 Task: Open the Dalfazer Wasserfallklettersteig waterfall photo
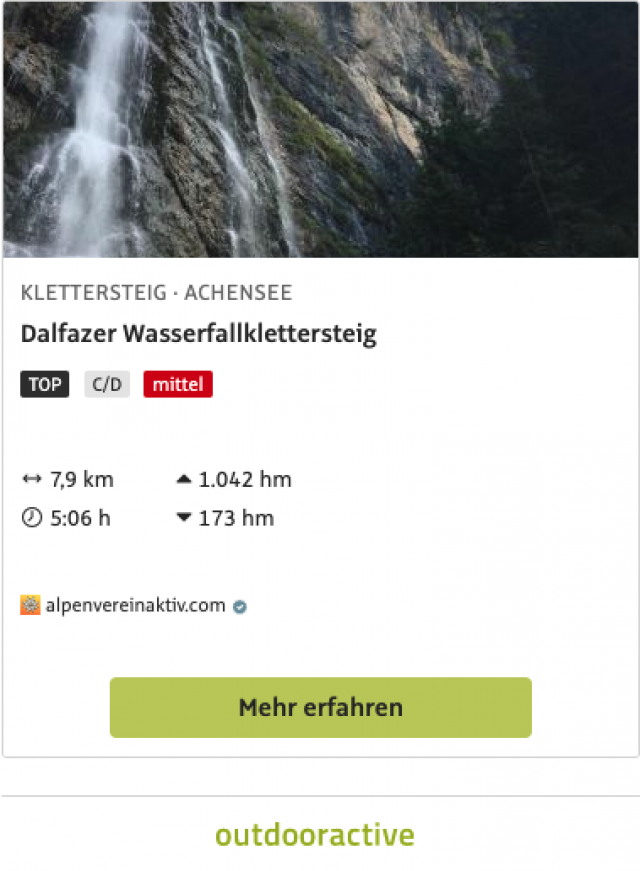point(320,130)
